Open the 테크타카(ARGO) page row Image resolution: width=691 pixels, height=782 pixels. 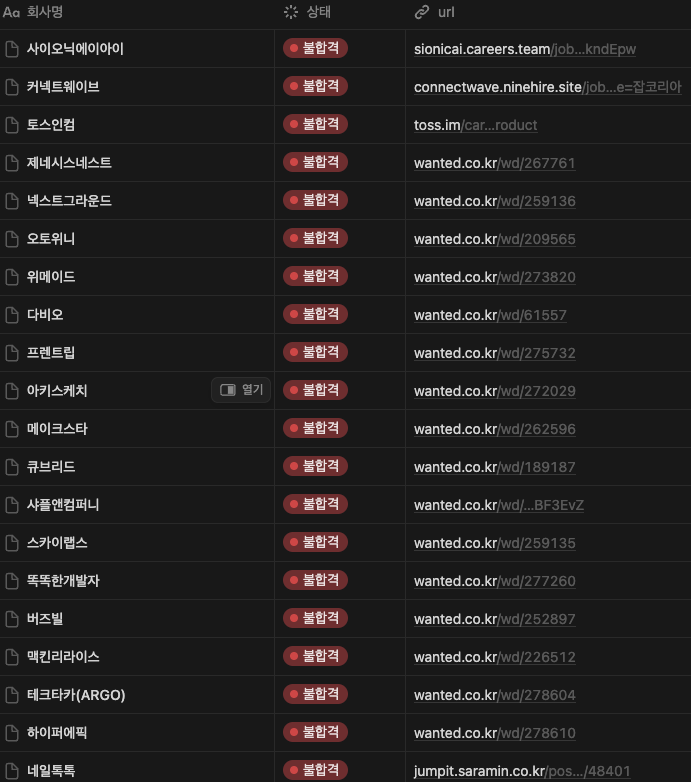76,695
